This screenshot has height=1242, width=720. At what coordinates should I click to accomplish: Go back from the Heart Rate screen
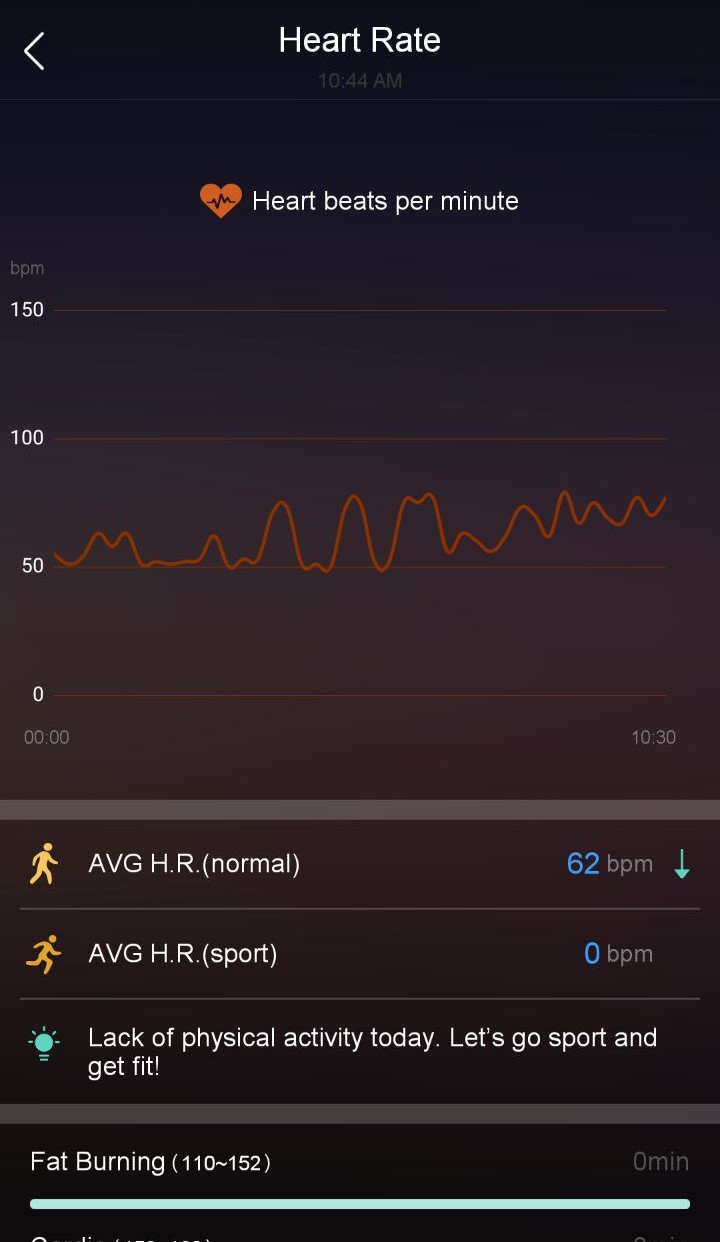[x=34, y=51]
